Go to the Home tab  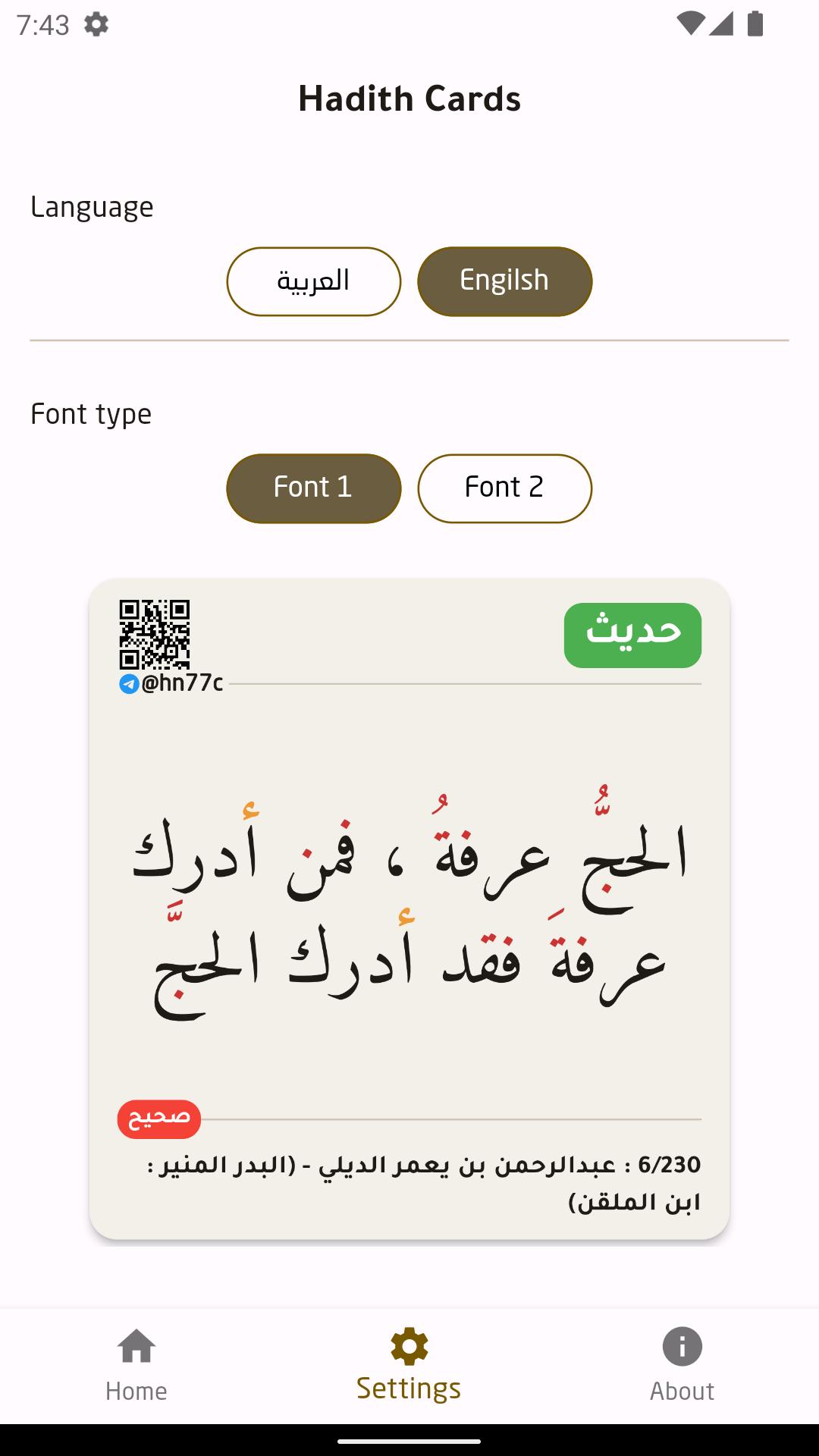tap(136, 1365)
